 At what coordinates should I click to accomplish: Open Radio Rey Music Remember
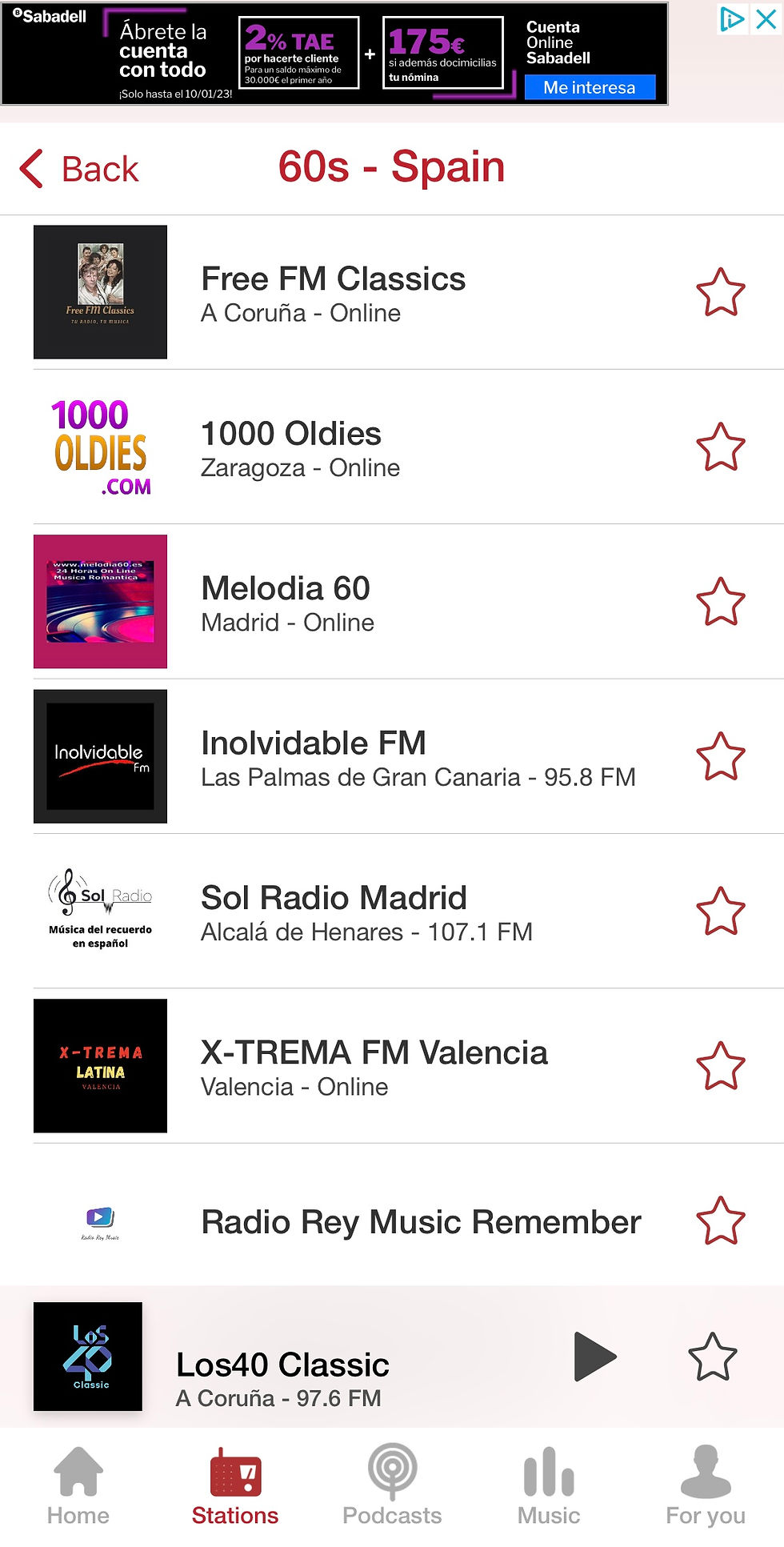click(392, 1220)
